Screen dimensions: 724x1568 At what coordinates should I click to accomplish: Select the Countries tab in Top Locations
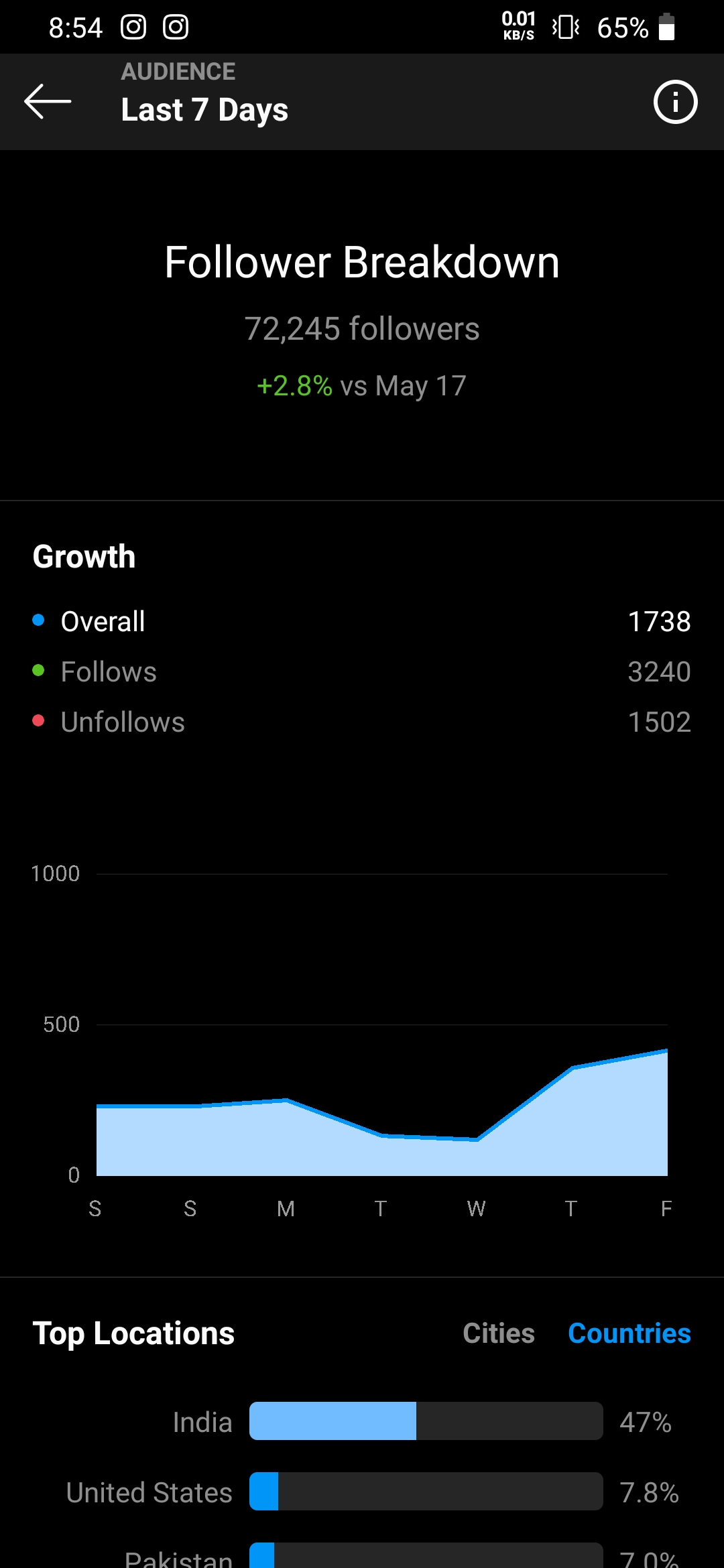pos(629,1333)
